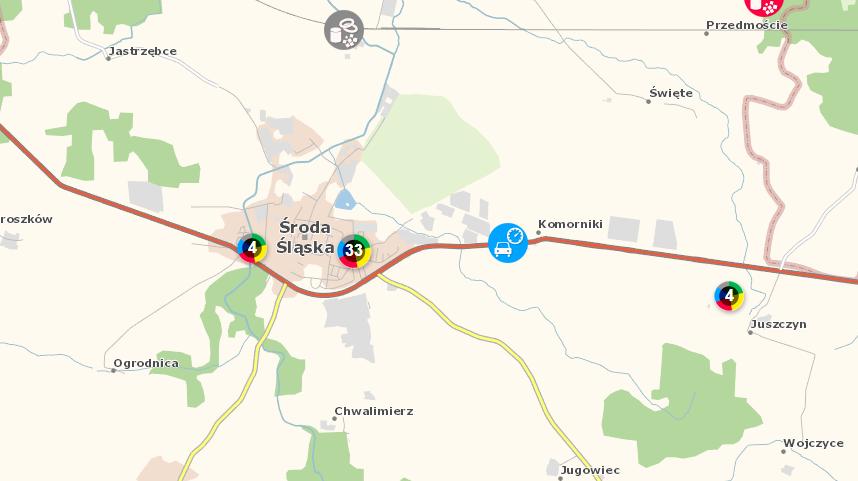Open the cluster marker with 33 in Środa Śląska
858x481 pixels.
pos(354,251)
